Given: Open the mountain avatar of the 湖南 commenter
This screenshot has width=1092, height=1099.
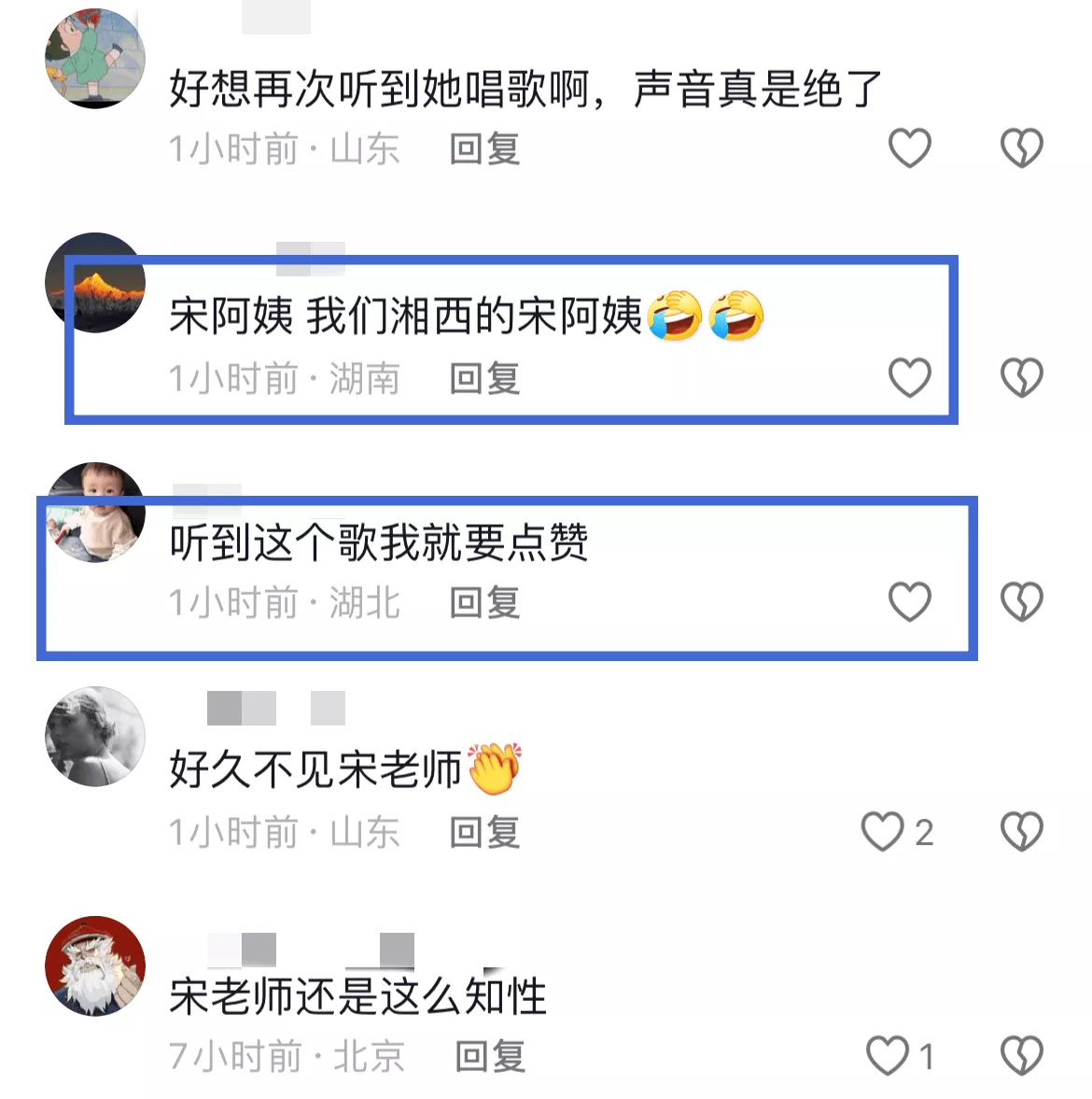Looking at the screenshot, I should (x=95, y=283).
